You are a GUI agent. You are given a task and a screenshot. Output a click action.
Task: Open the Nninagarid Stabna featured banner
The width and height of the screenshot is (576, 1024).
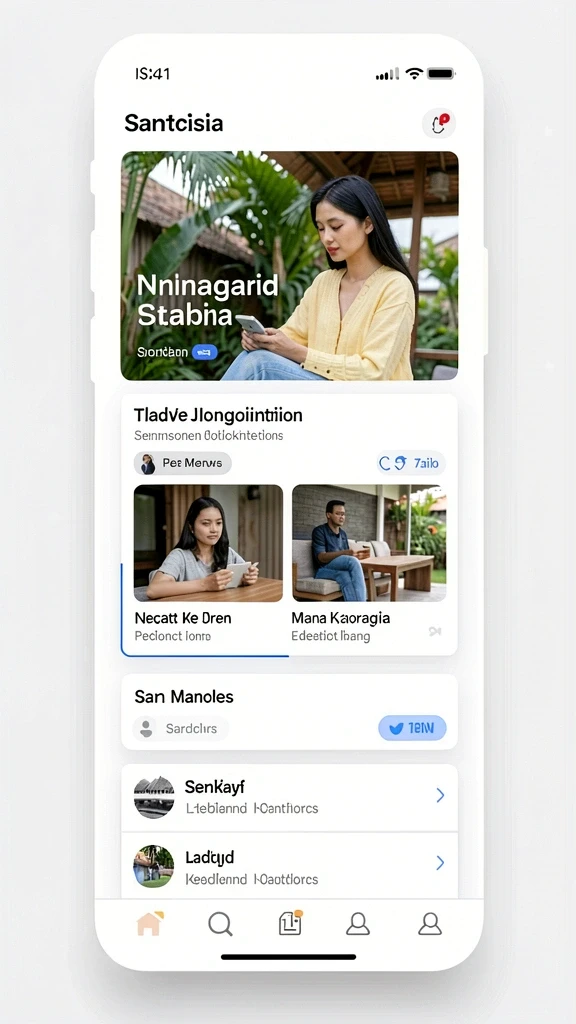(x=289, y=266)
